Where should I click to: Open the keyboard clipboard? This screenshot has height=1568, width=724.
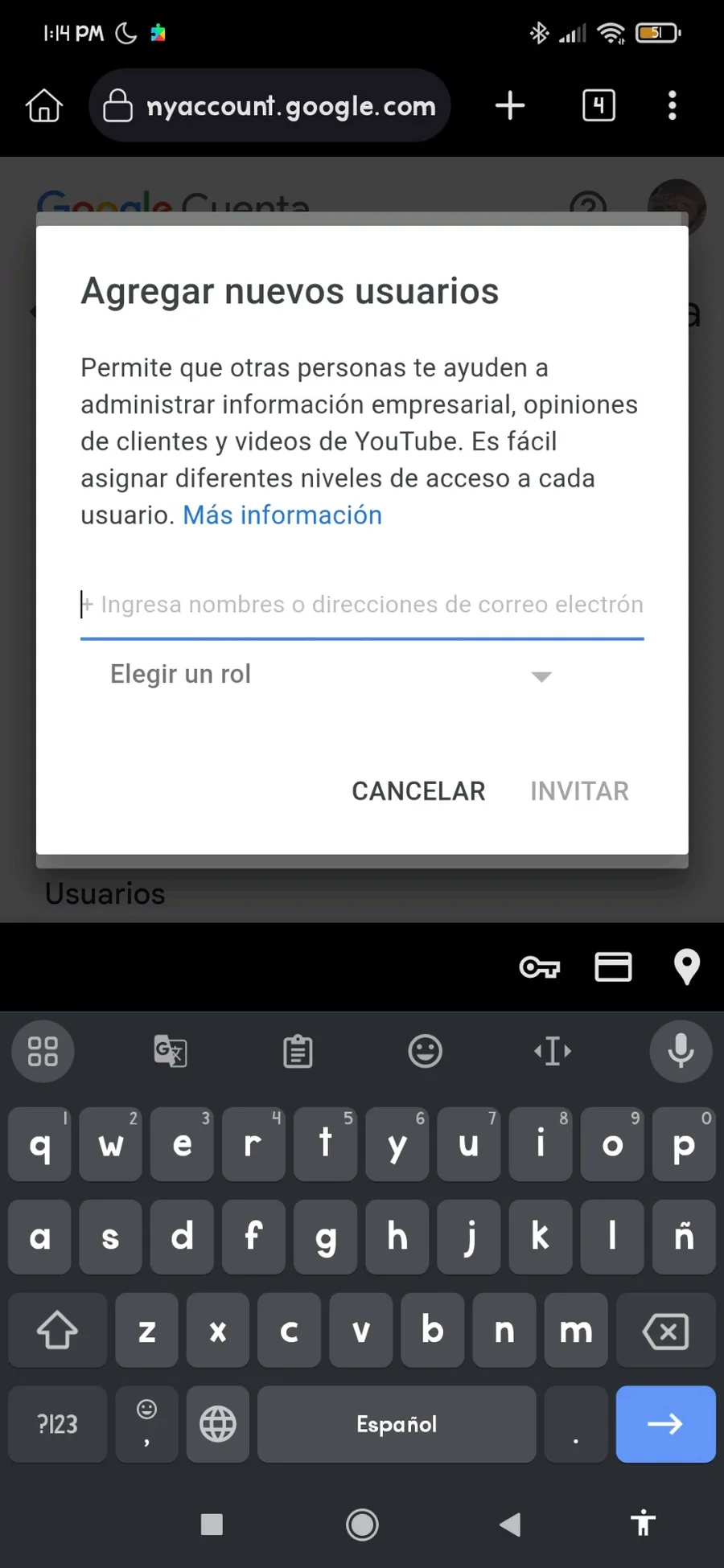[x=298, y=1051]
